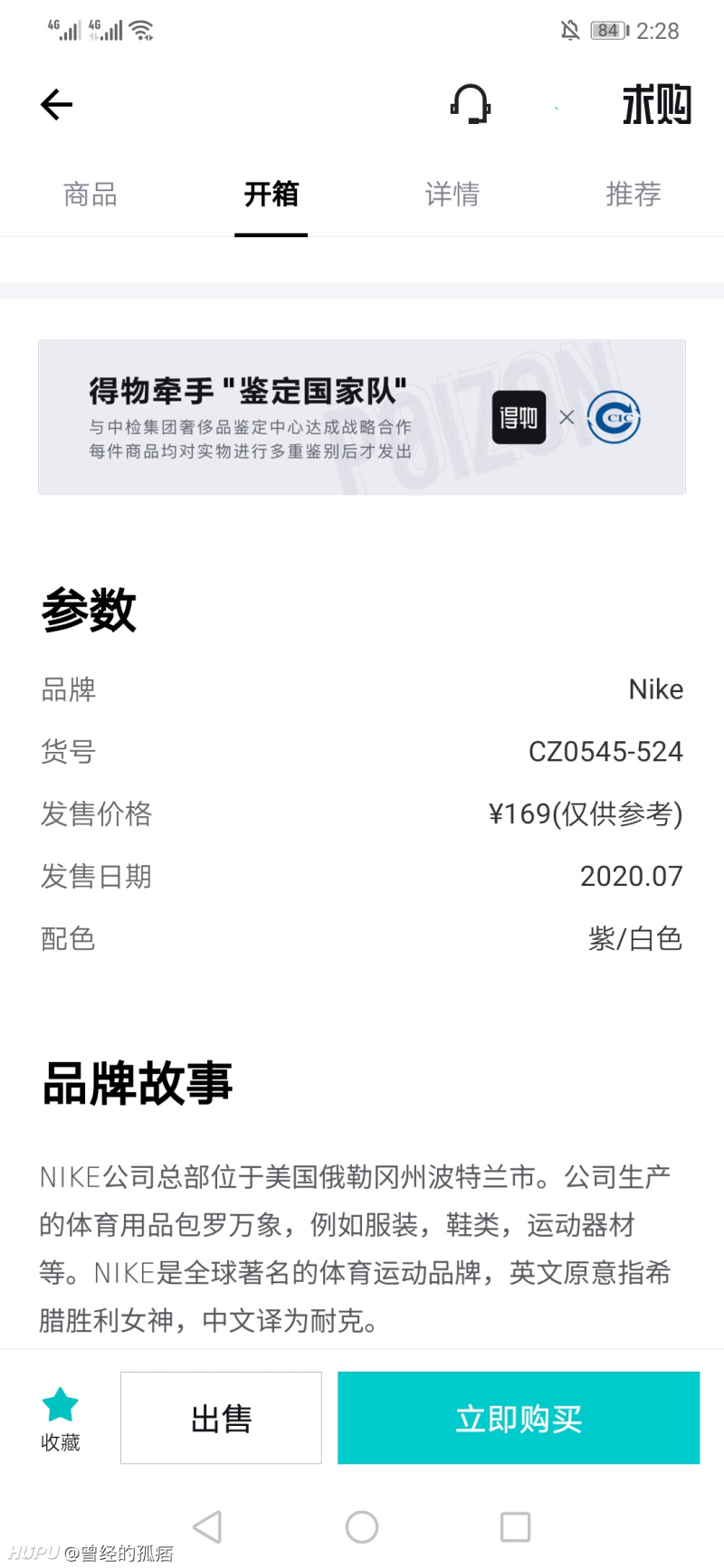Tap 立即购买 to buy now
This screenshot has width=724, height=1568.
coord(518,1418)
